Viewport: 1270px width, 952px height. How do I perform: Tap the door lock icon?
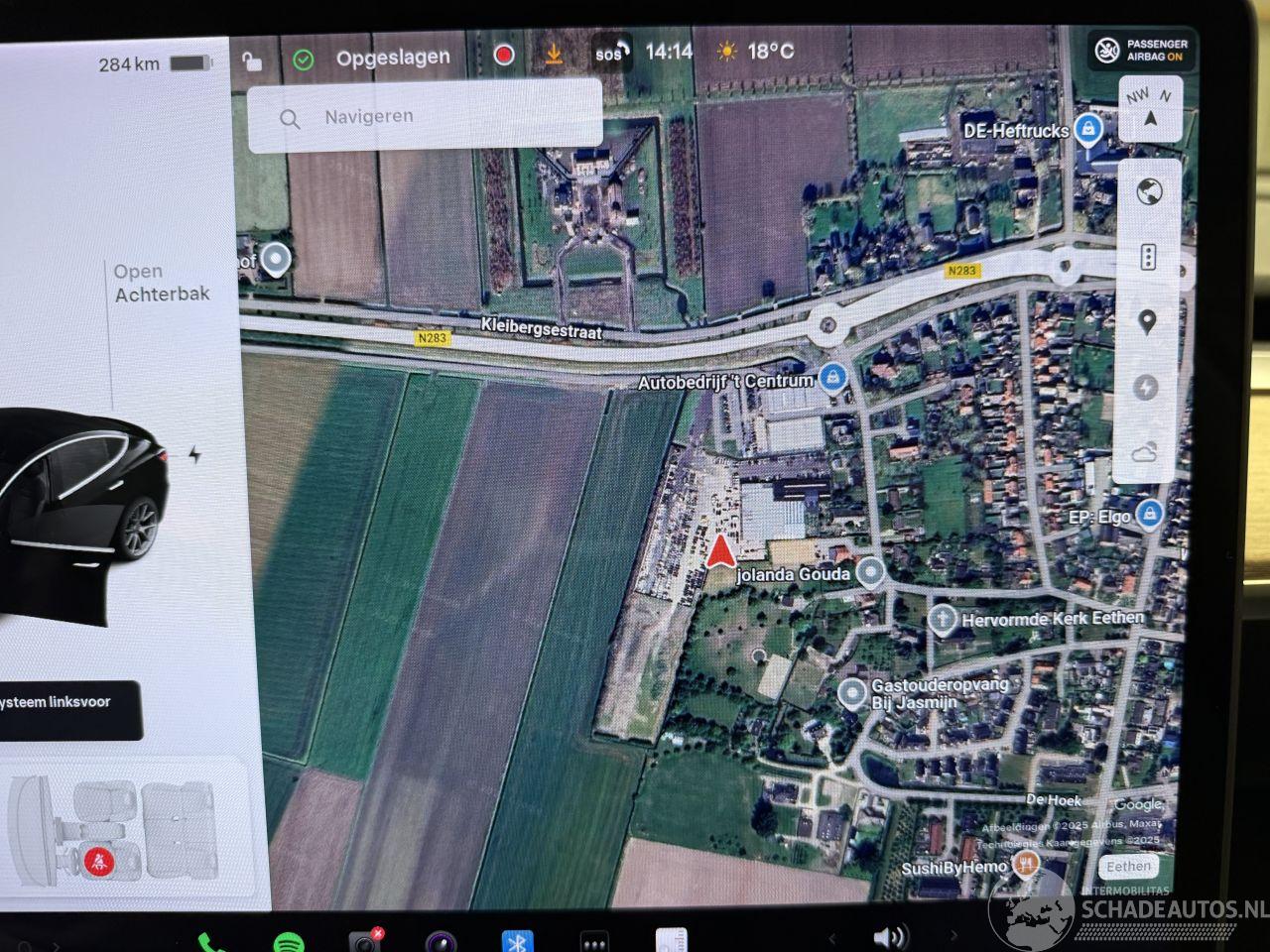(x=252, y=61)
